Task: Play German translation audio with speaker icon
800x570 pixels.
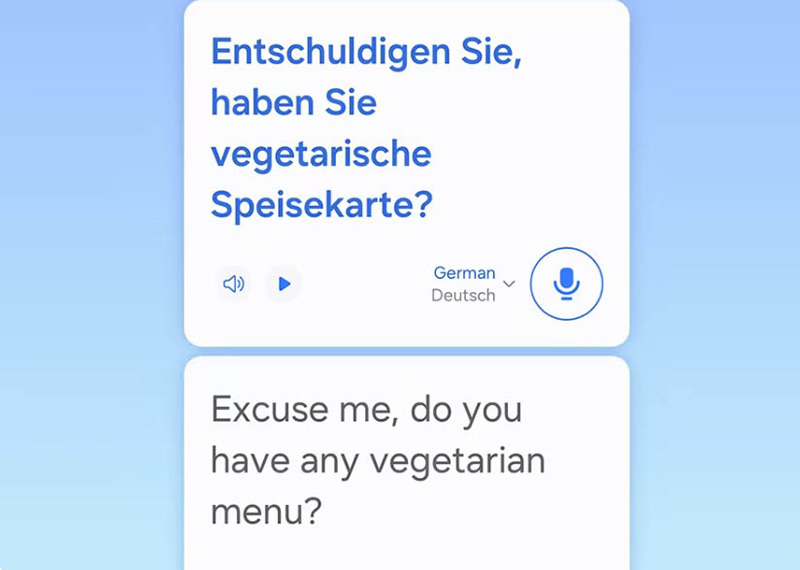Action: (x=234, y=284)
